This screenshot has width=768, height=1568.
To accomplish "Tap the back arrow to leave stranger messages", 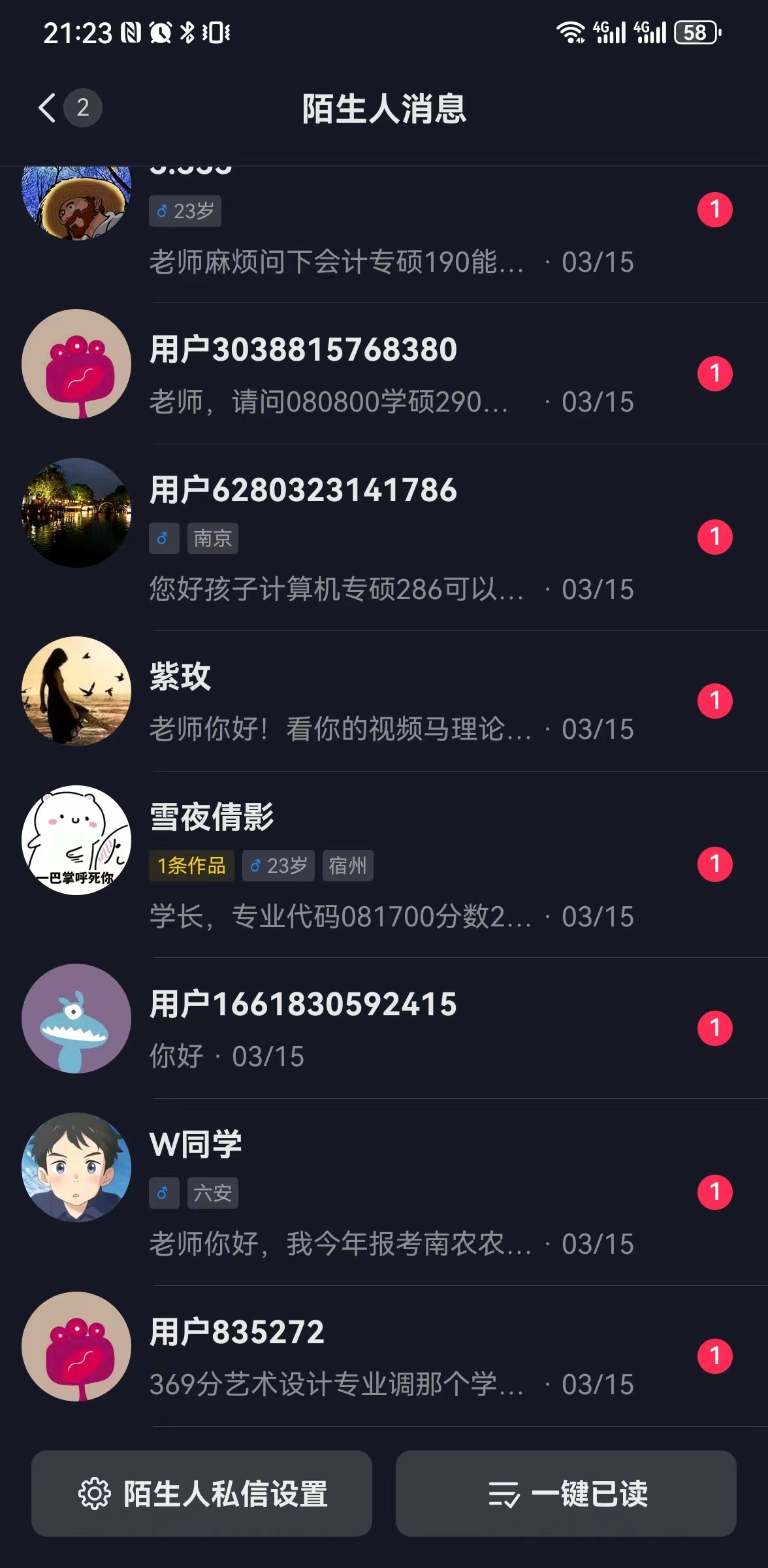I will (x=46, y=108).
